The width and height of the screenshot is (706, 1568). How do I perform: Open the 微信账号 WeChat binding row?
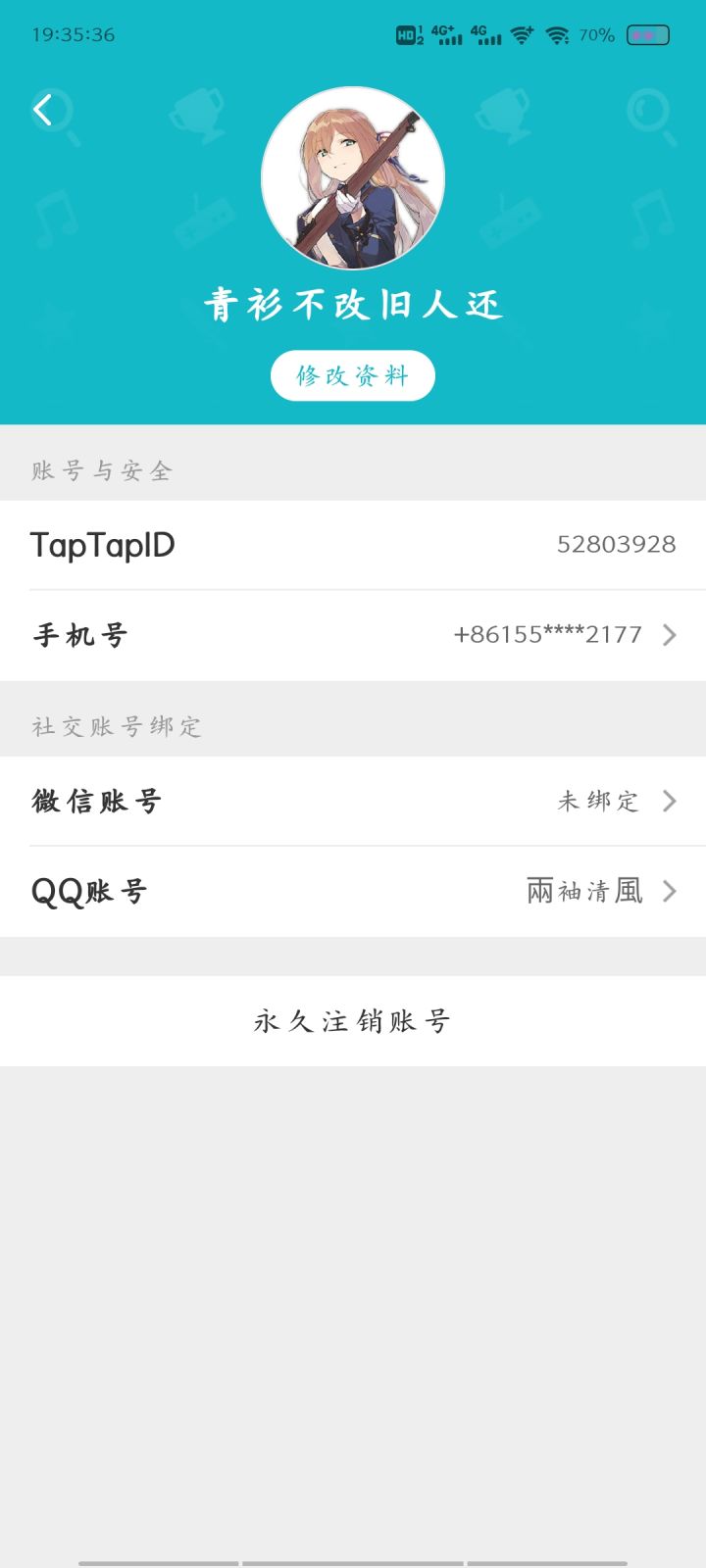tap(353, 801)
